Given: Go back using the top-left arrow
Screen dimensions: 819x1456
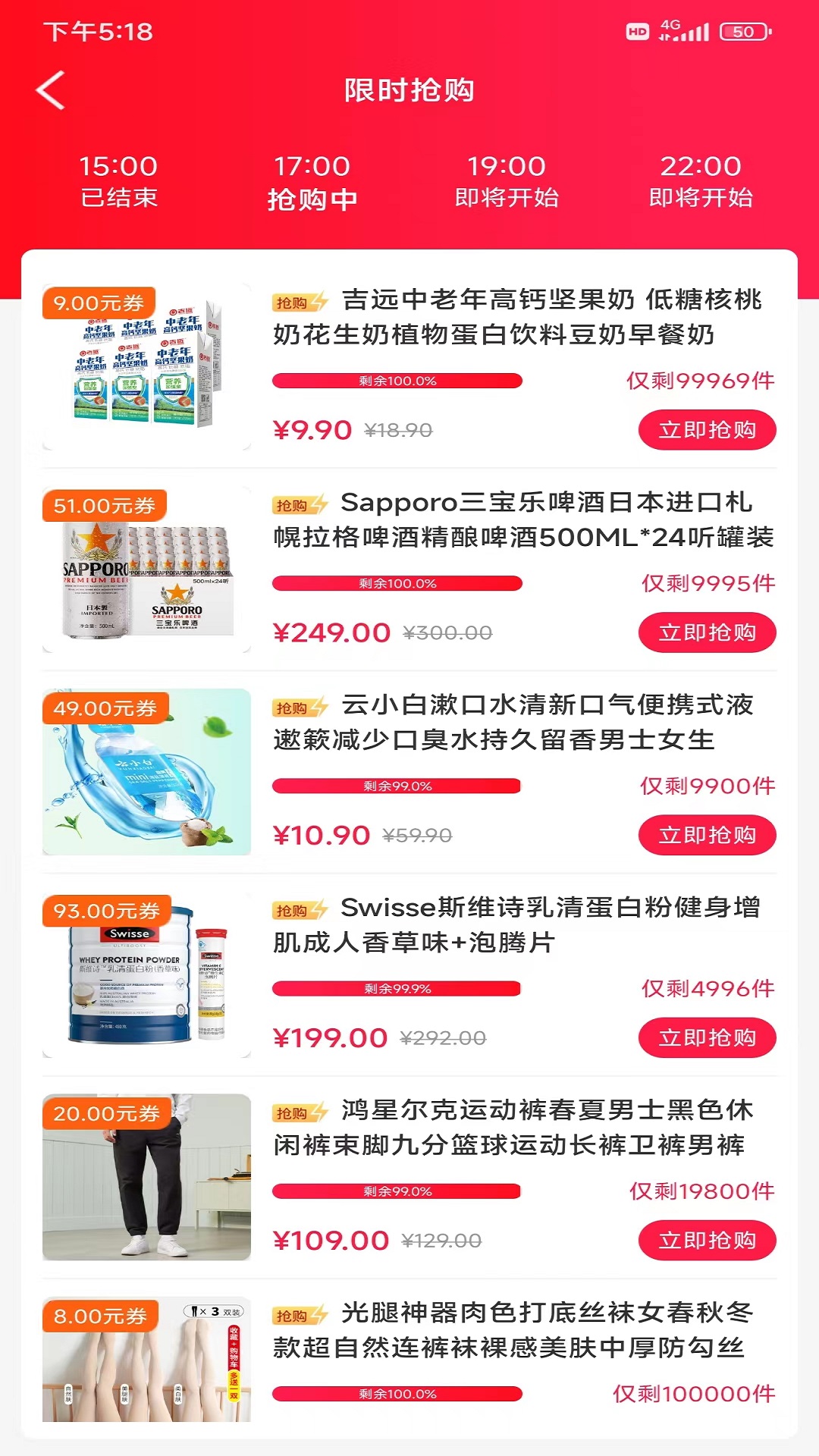Looking at the screenshot, I should (x=50, y=90).
